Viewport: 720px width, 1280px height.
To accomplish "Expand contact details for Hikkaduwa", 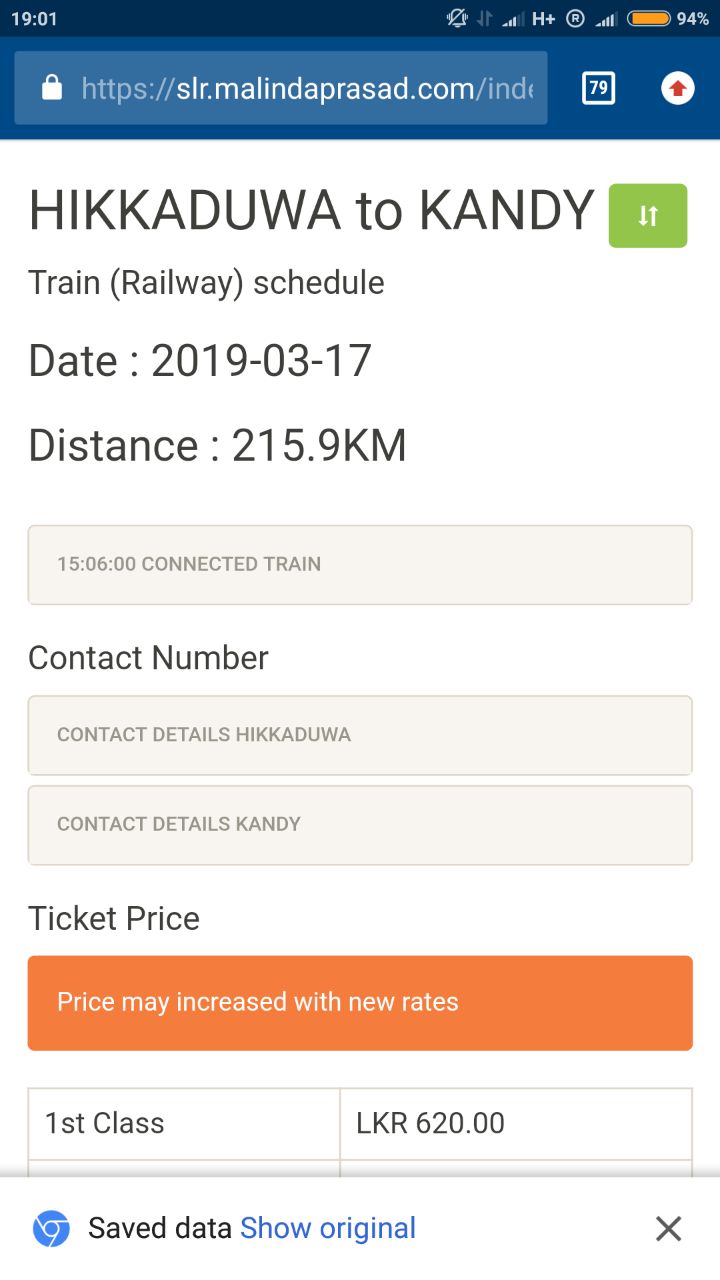I will point(360,735).
